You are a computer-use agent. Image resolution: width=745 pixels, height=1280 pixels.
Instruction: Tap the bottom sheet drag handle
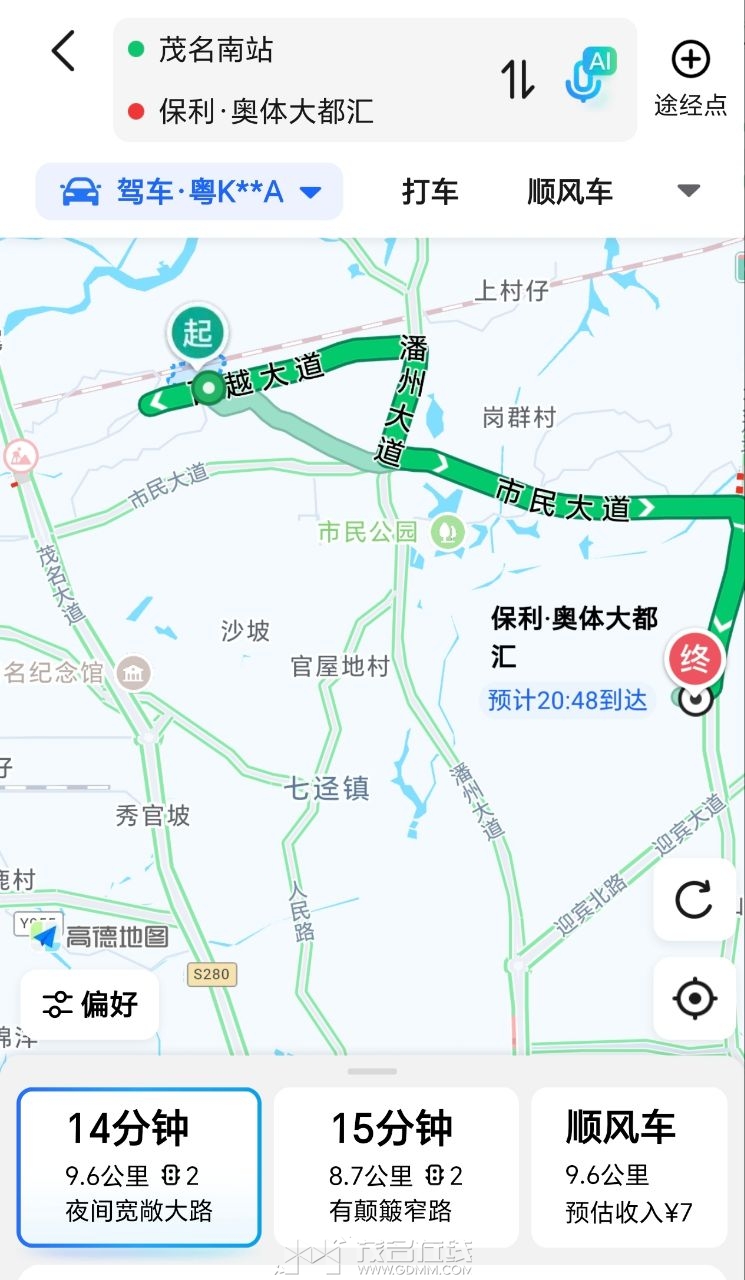pos(372,1071)
